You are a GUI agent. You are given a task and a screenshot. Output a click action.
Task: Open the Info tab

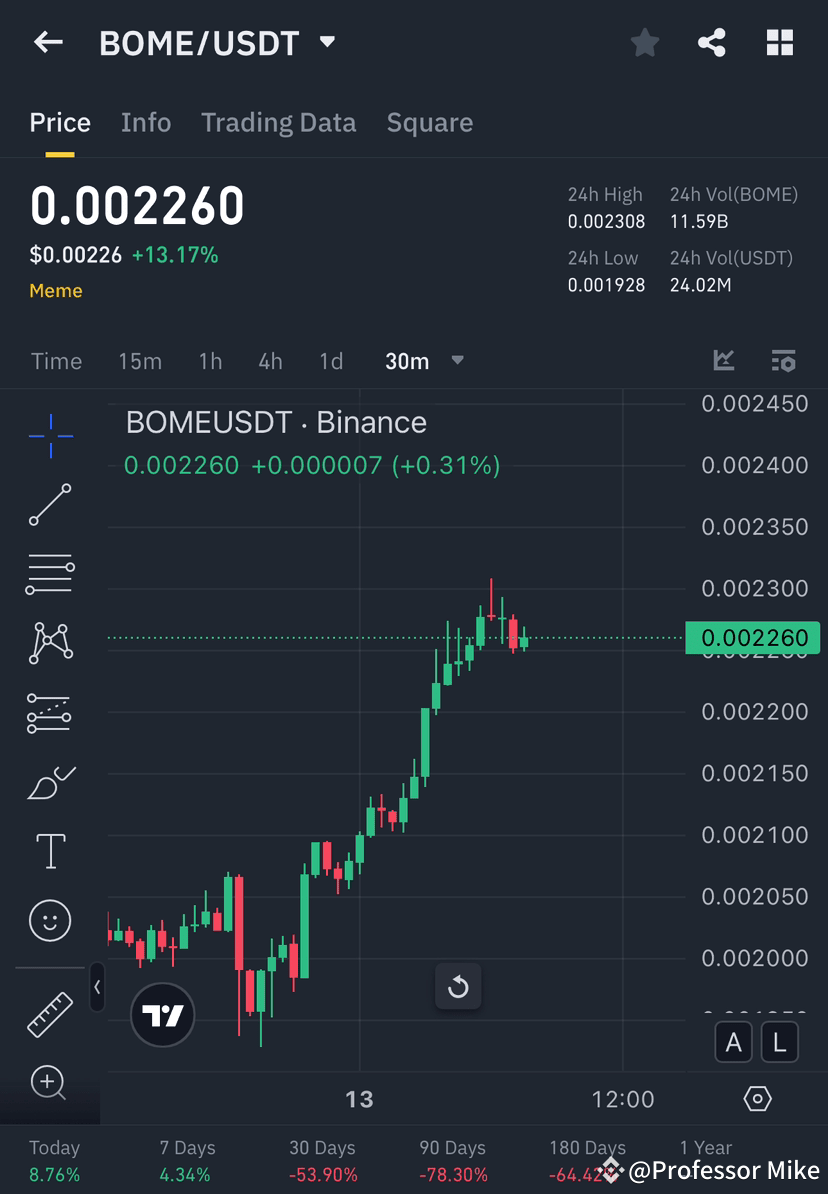146,122
